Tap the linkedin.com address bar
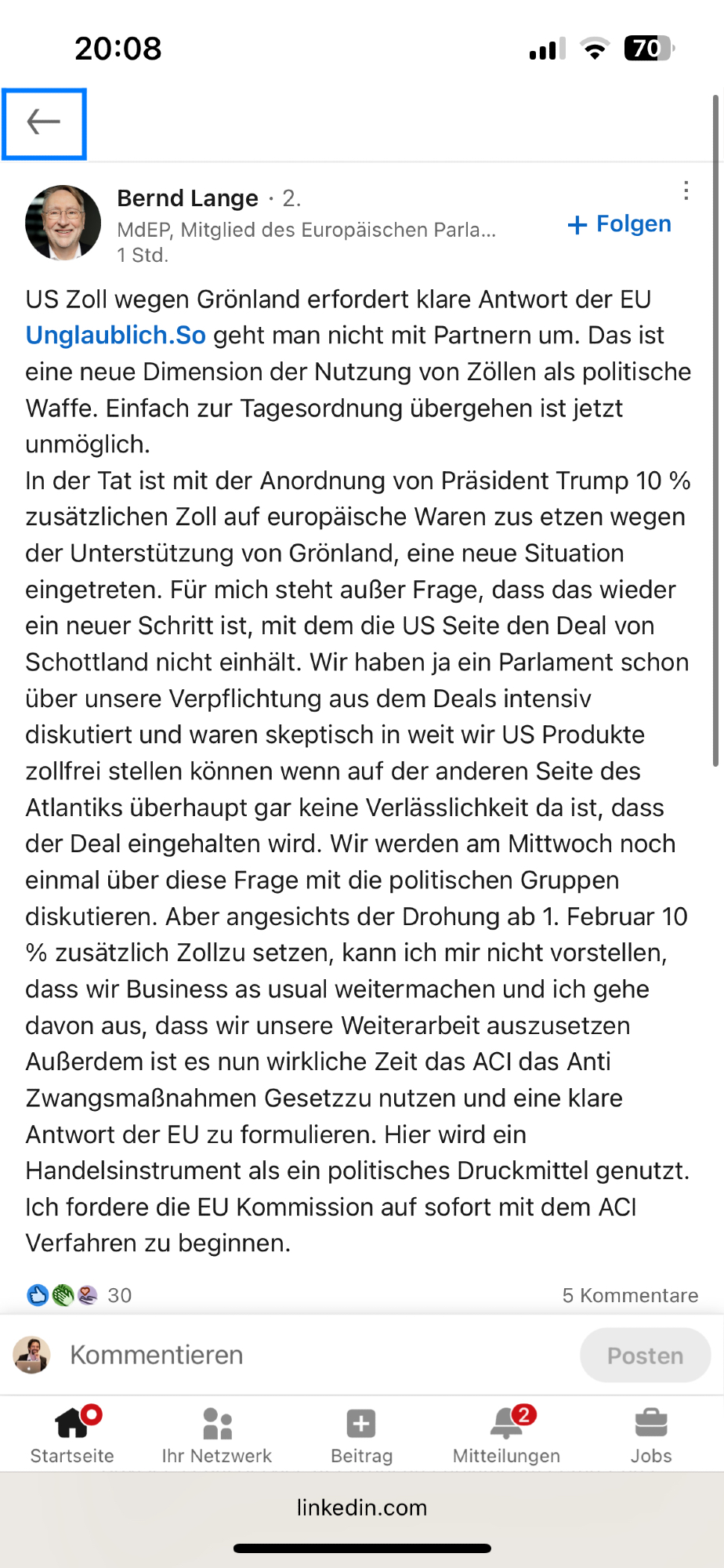Screen dimensions: 724x1568 click(362, 1507)
